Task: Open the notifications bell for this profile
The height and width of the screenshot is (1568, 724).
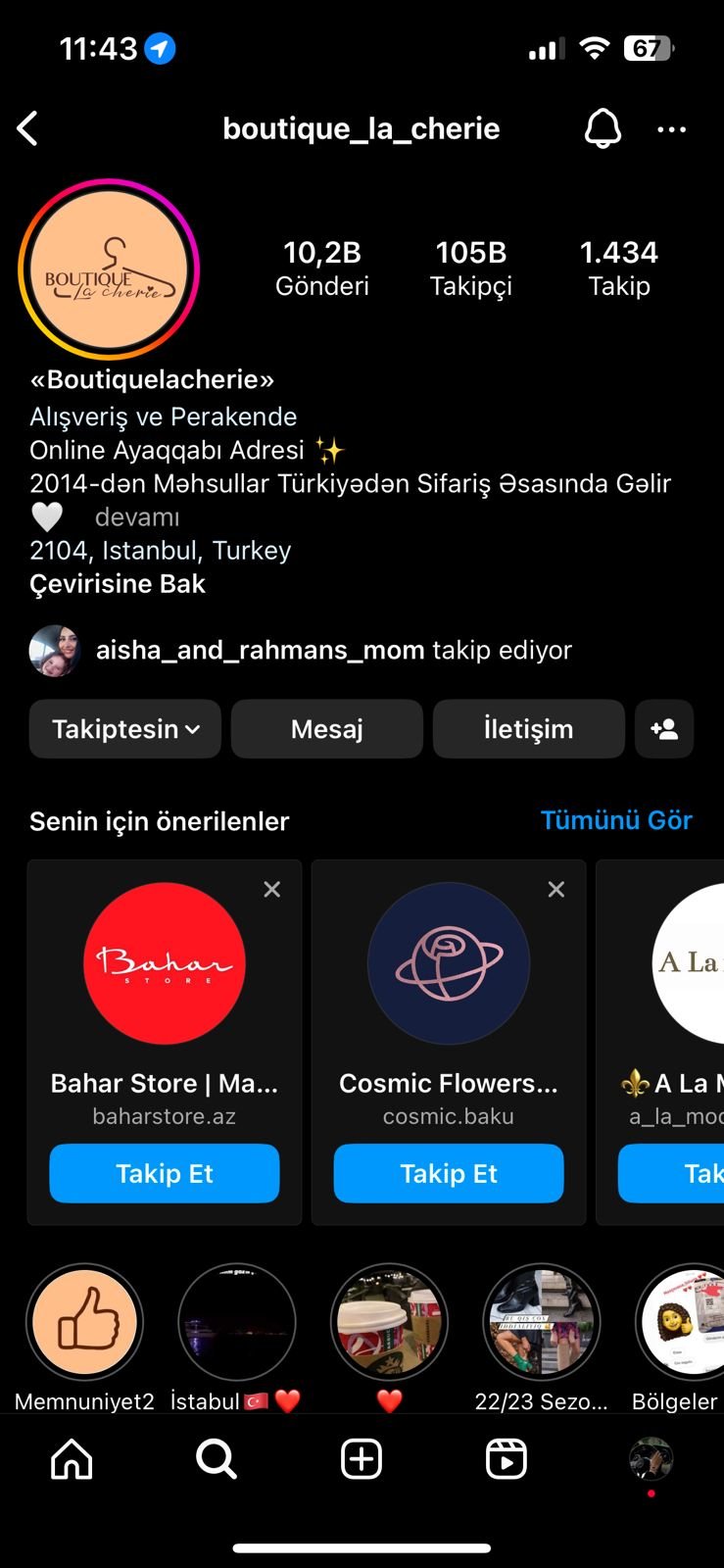Action: coord(603,128)
